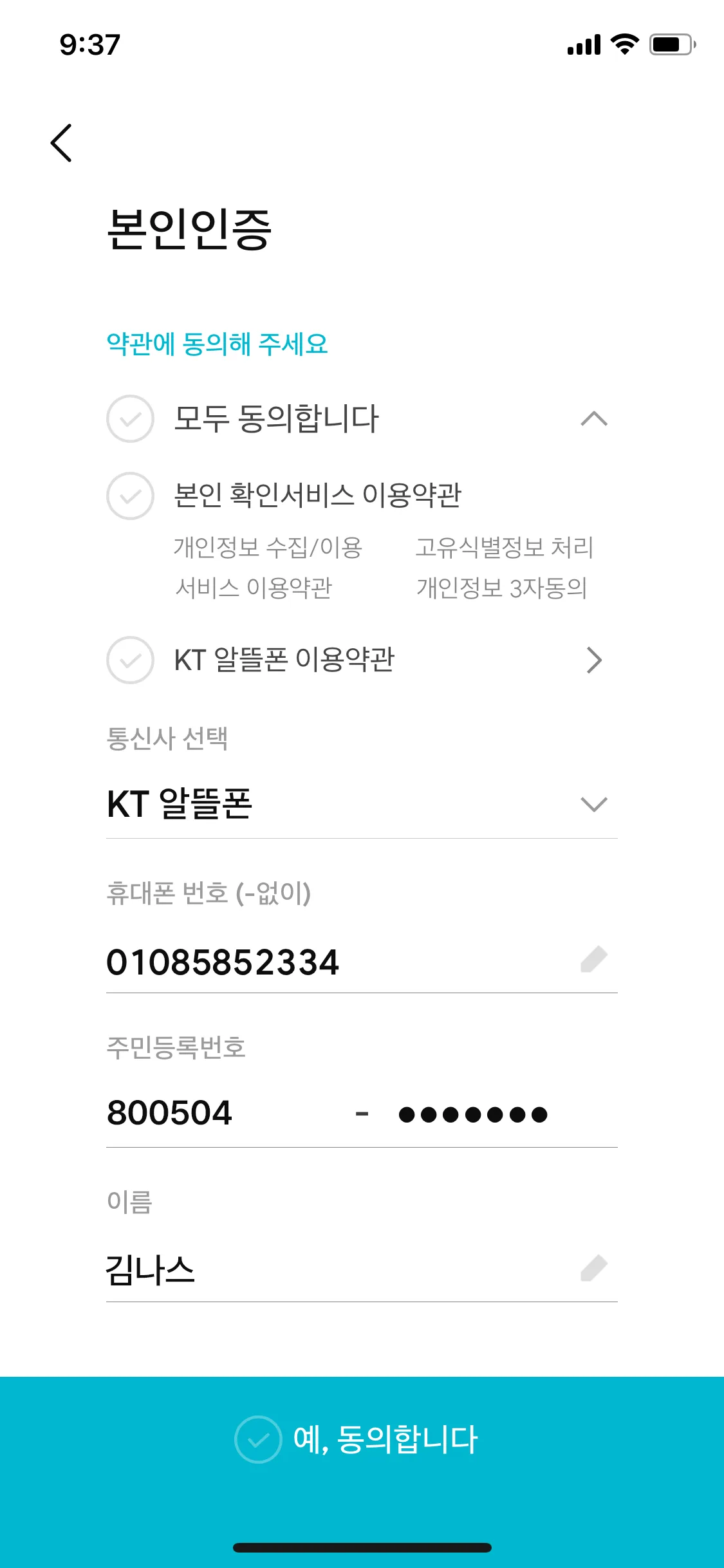Screen dimensions: 724x1568
Task: Check 본인 확인서비스 이용약관 agreement
Action: click(130, 496)
